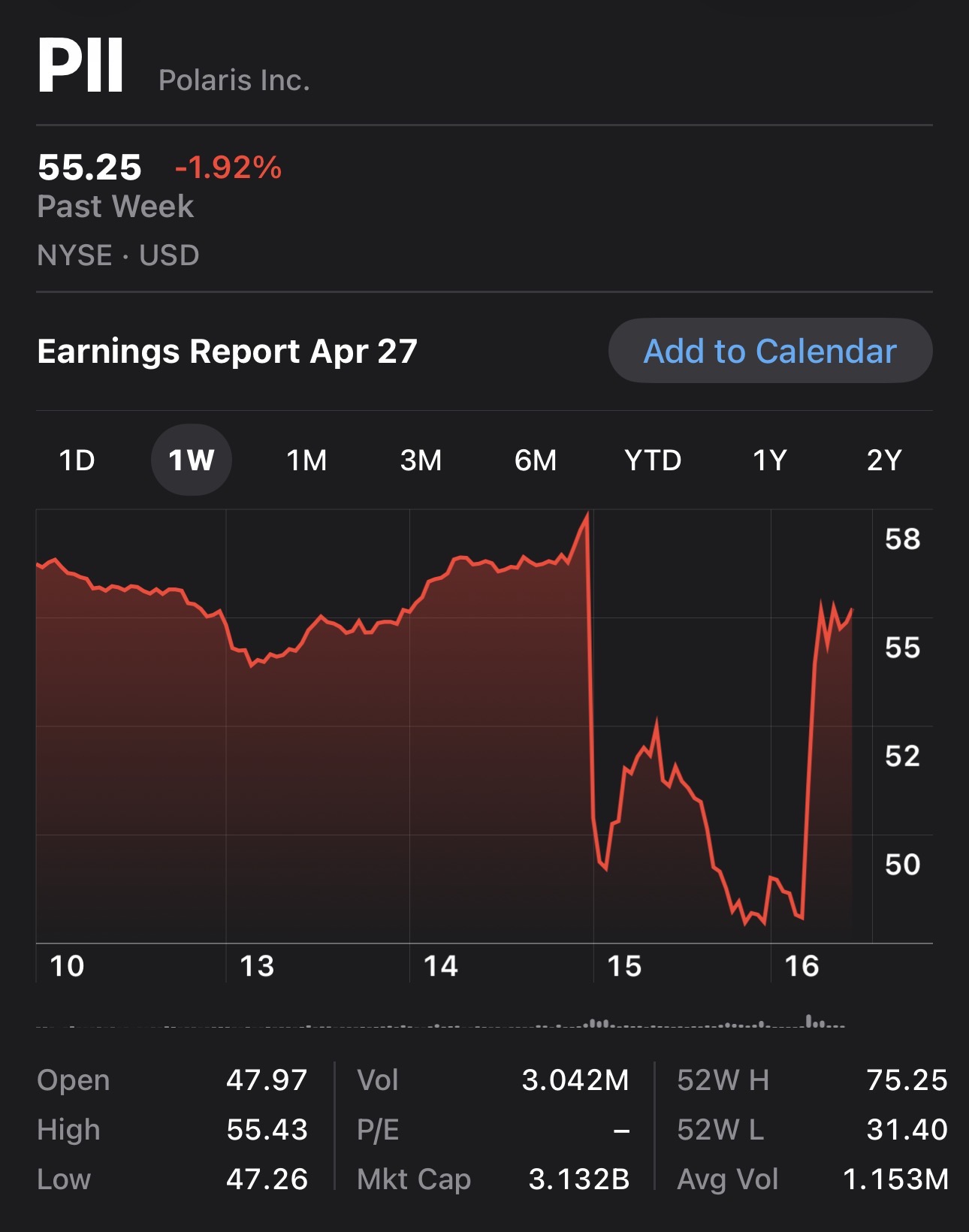Switch to the 3M range
Image resolution: width=969 pixels, height=1232 pixels.
pos(421,460)
